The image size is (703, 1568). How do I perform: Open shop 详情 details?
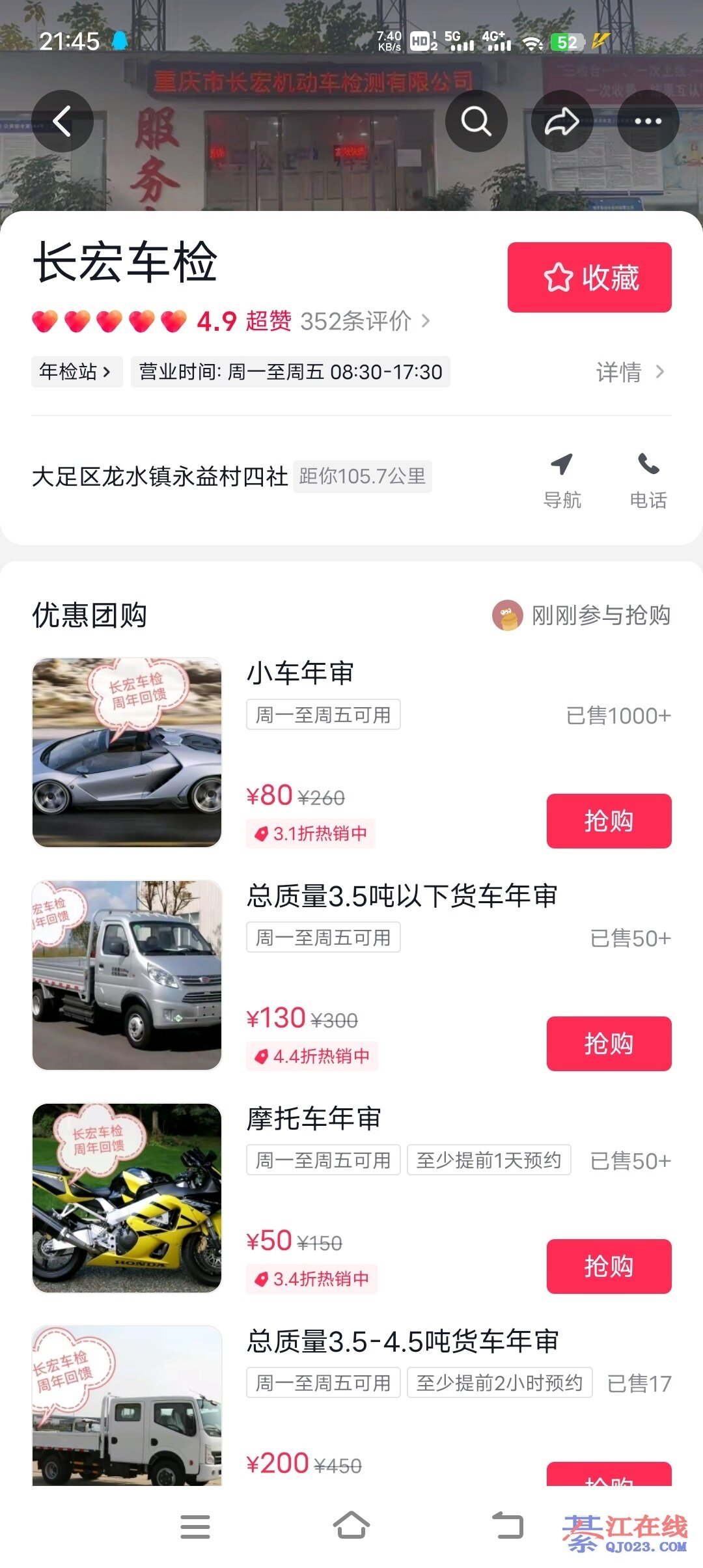629,372
